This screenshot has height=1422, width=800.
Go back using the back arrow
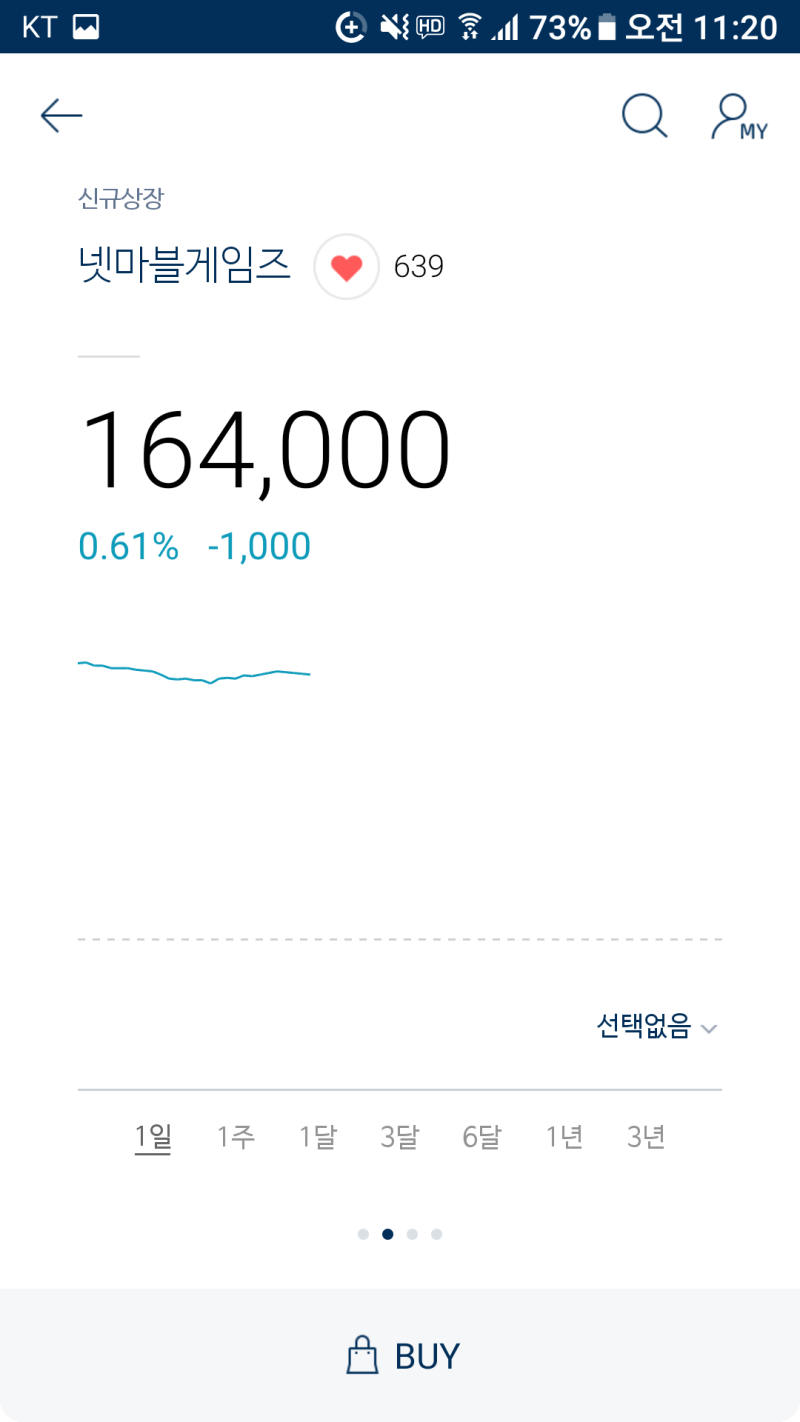[x=60, y=115]
